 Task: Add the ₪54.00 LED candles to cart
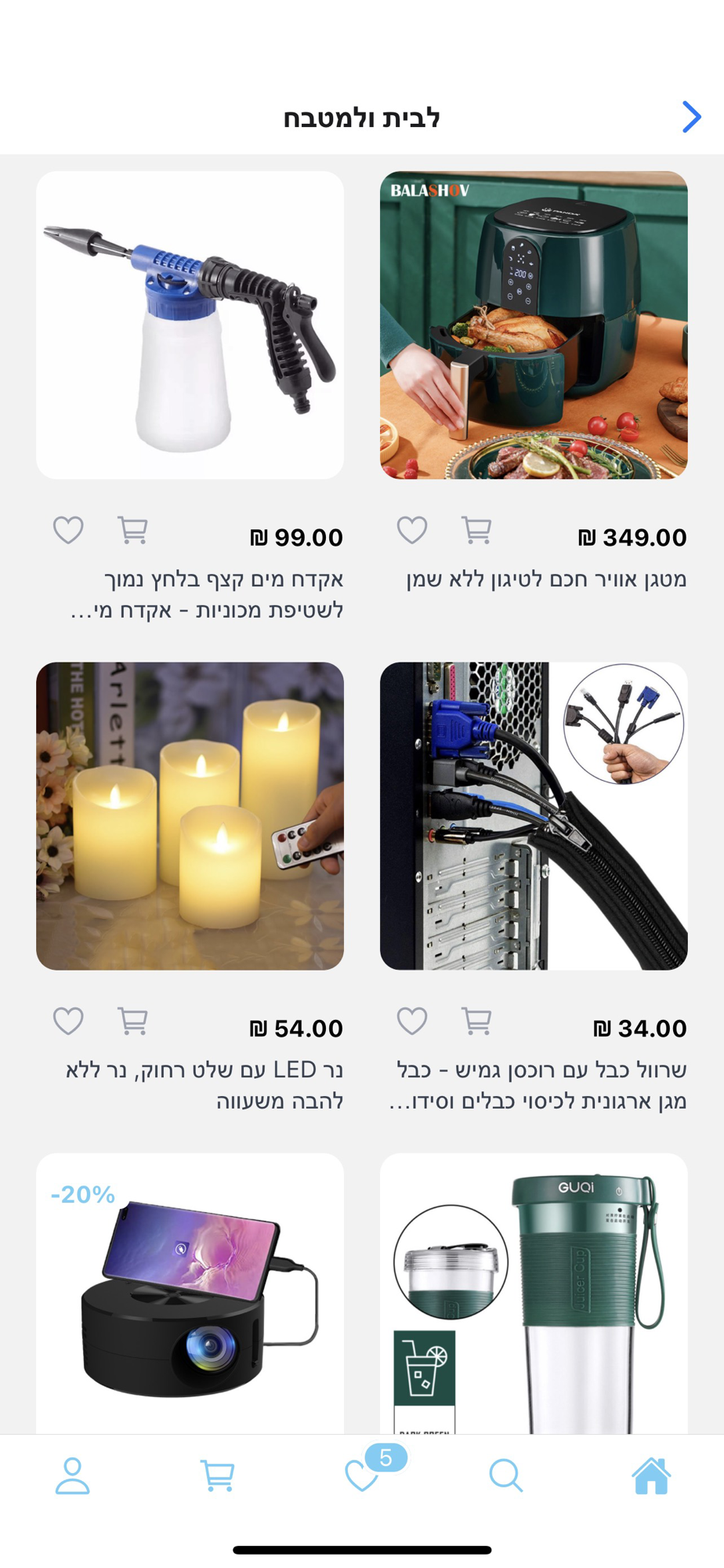click(132, 1022)
